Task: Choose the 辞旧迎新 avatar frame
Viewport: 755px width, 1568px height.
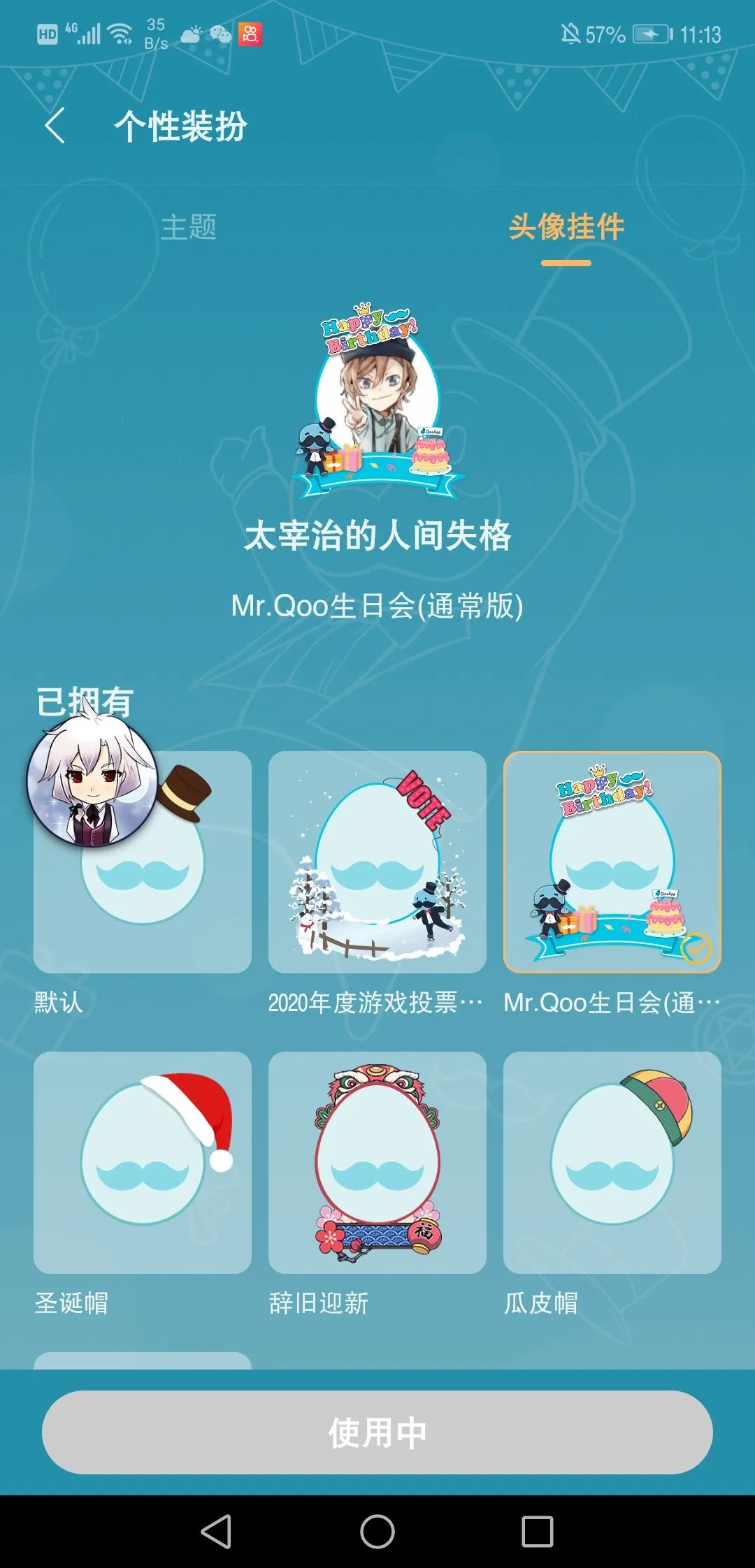Action: click(377, 1163)
